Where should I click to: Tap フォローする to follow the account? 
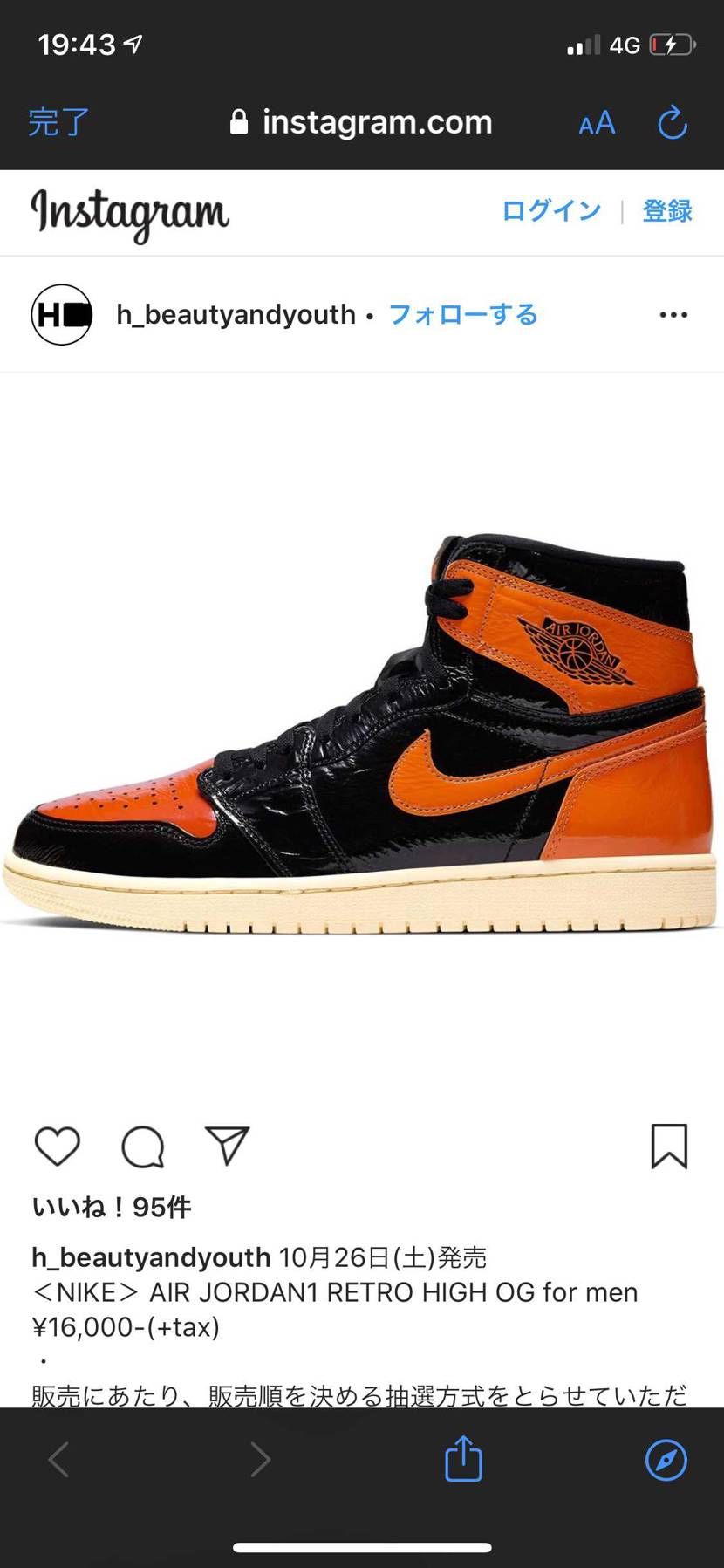[x=462, y=314]
